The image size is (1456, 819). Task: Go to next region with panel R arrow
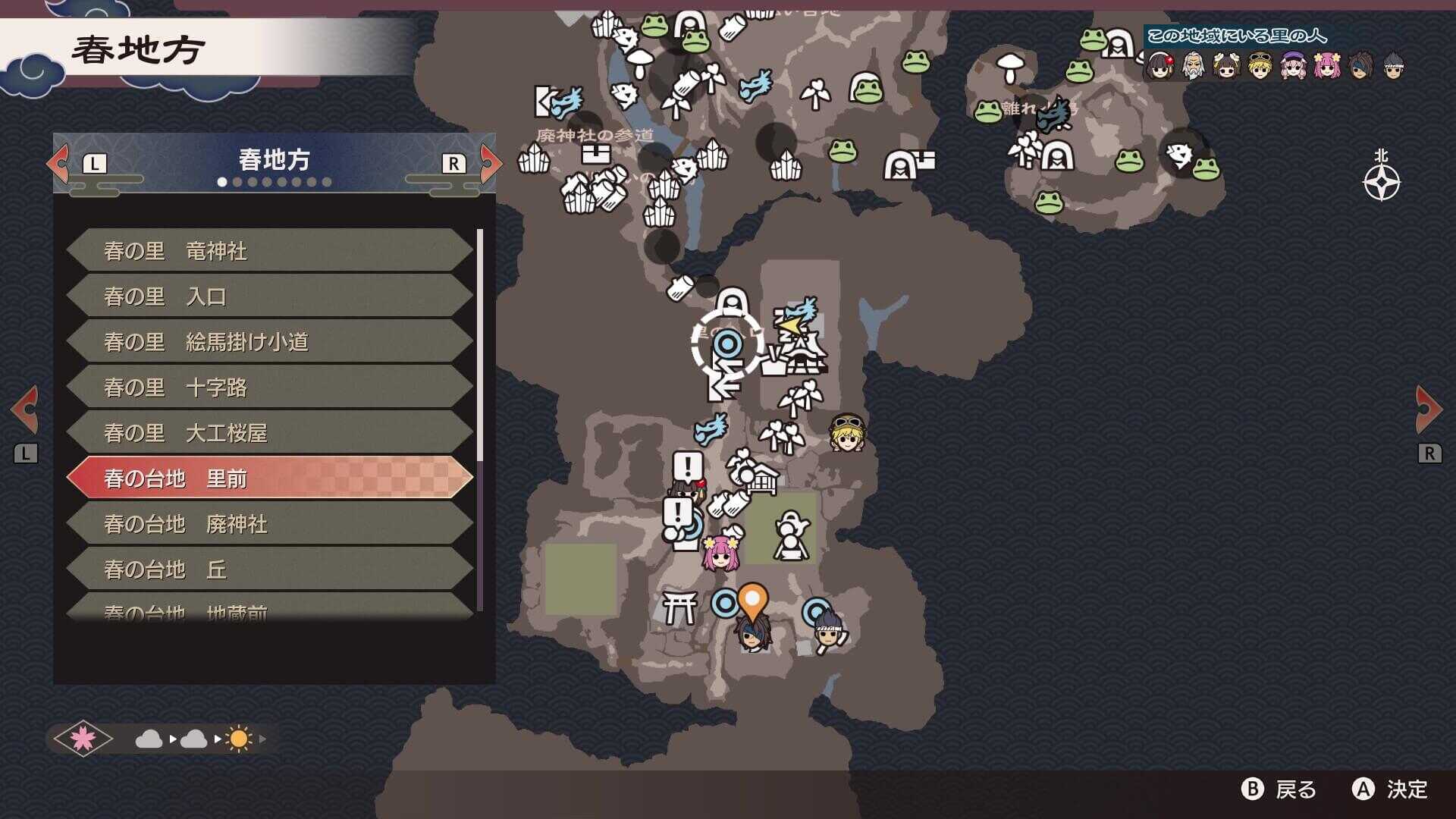click(489, 162)
